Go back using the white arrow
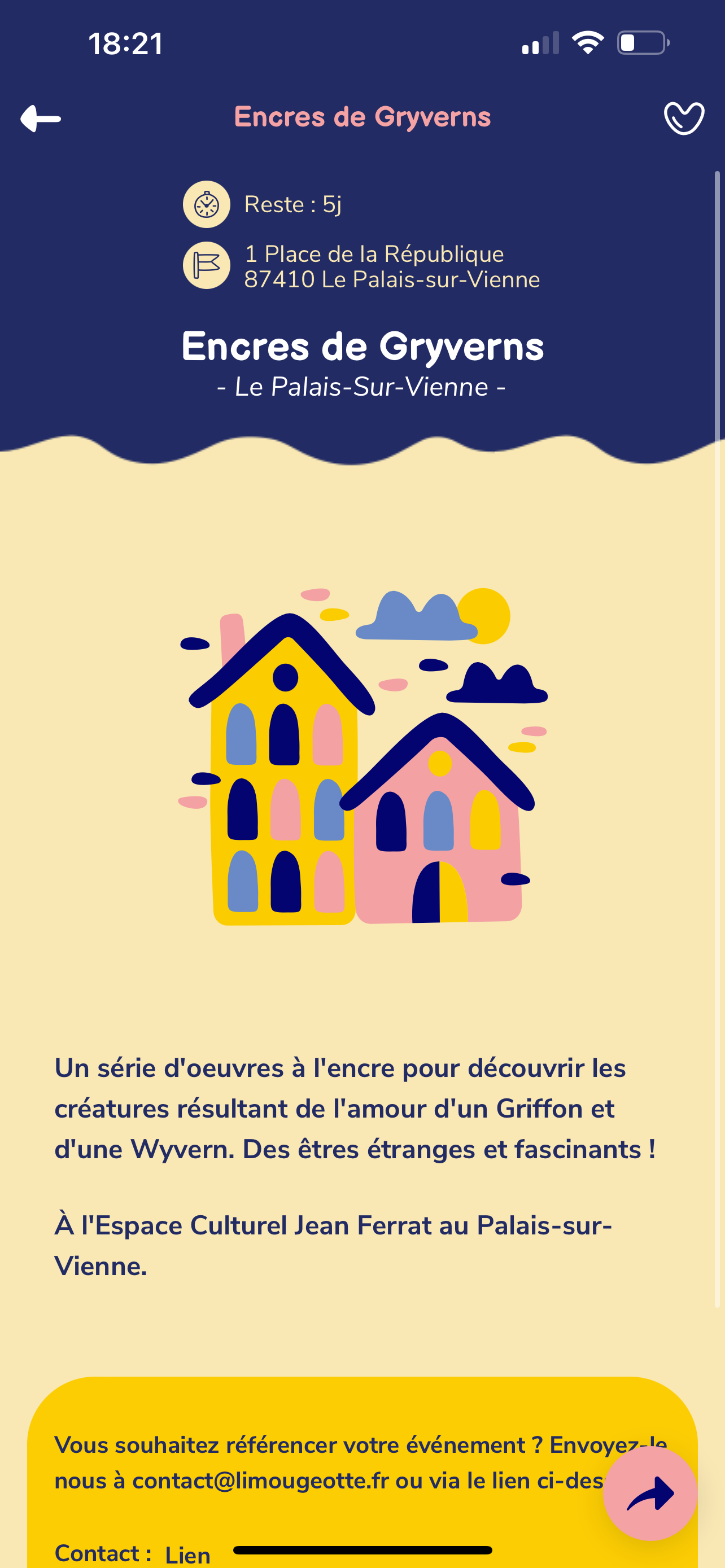725x1568 pixels. pos(41,118)
